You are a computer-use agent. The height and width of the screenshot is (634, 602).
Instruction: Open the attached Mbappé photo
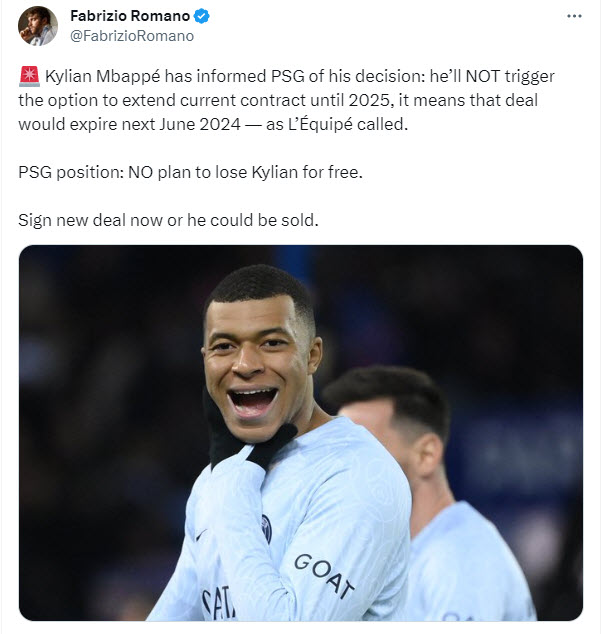300,432
